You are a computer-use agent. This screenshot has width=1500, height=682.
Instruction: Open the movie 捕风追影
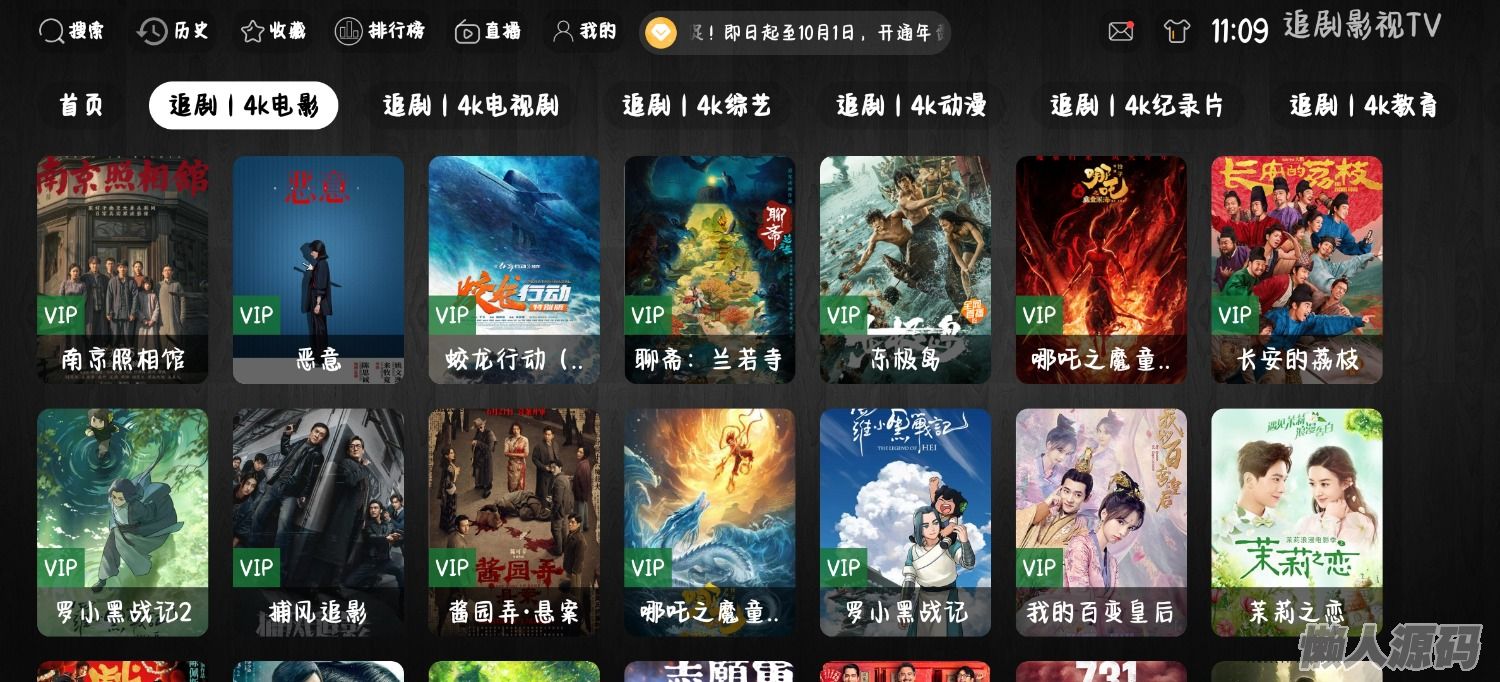[x=319, y=521]
